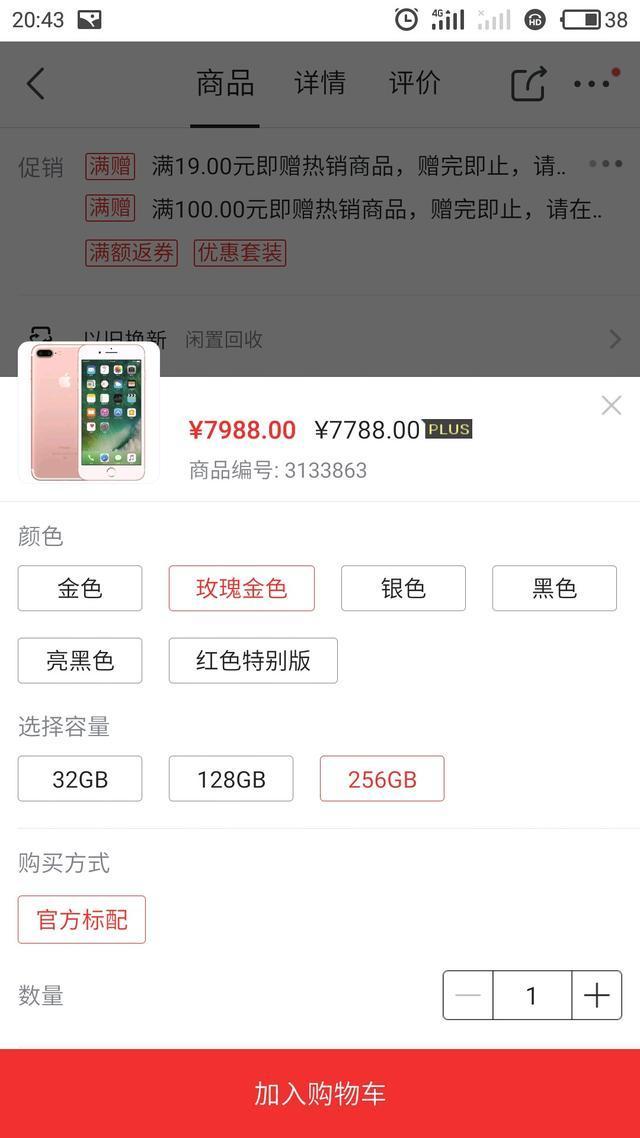The image size is (640, 1138).
Task: Select the 红色特别版 edition
Action: pos(253,660)
